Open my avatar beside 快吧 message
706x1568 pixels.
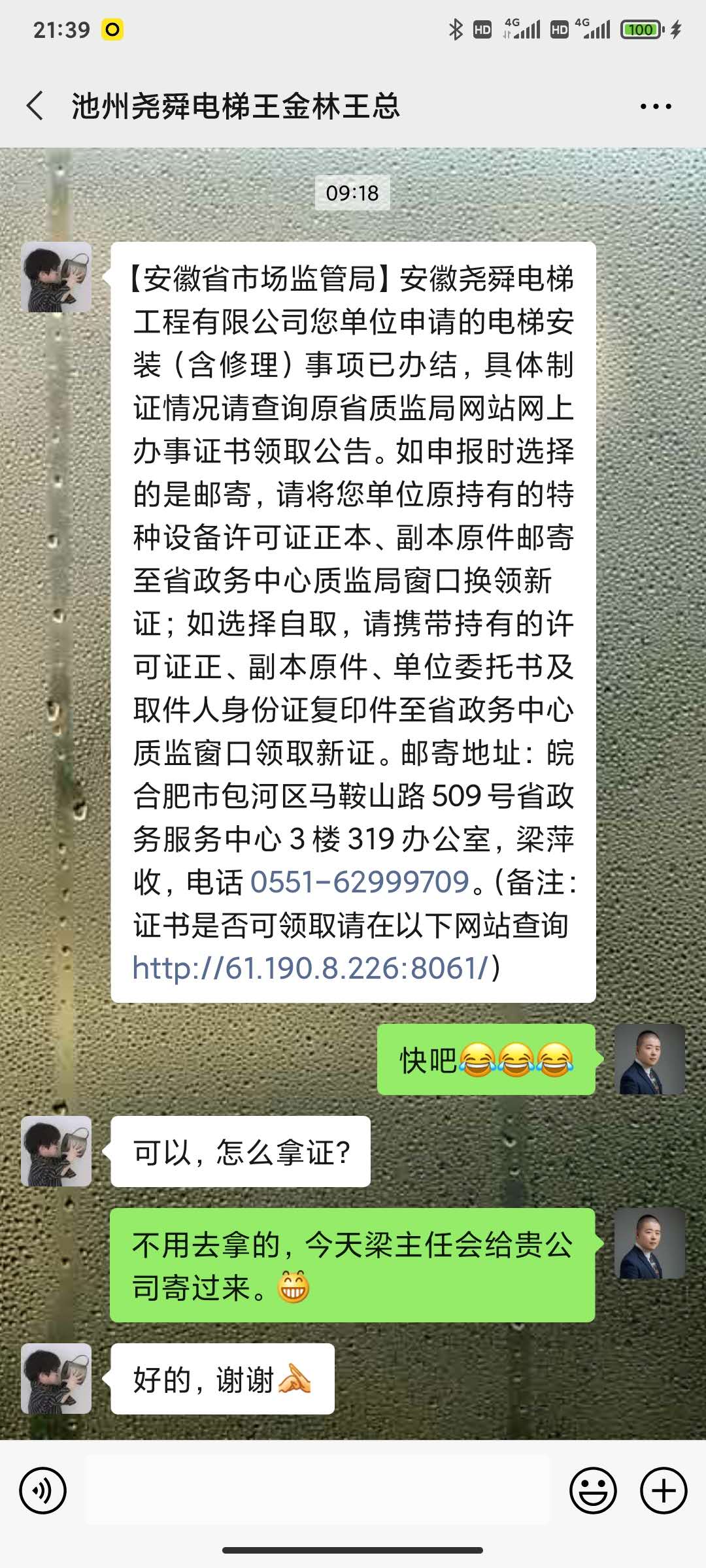[x=649, y=1059]
